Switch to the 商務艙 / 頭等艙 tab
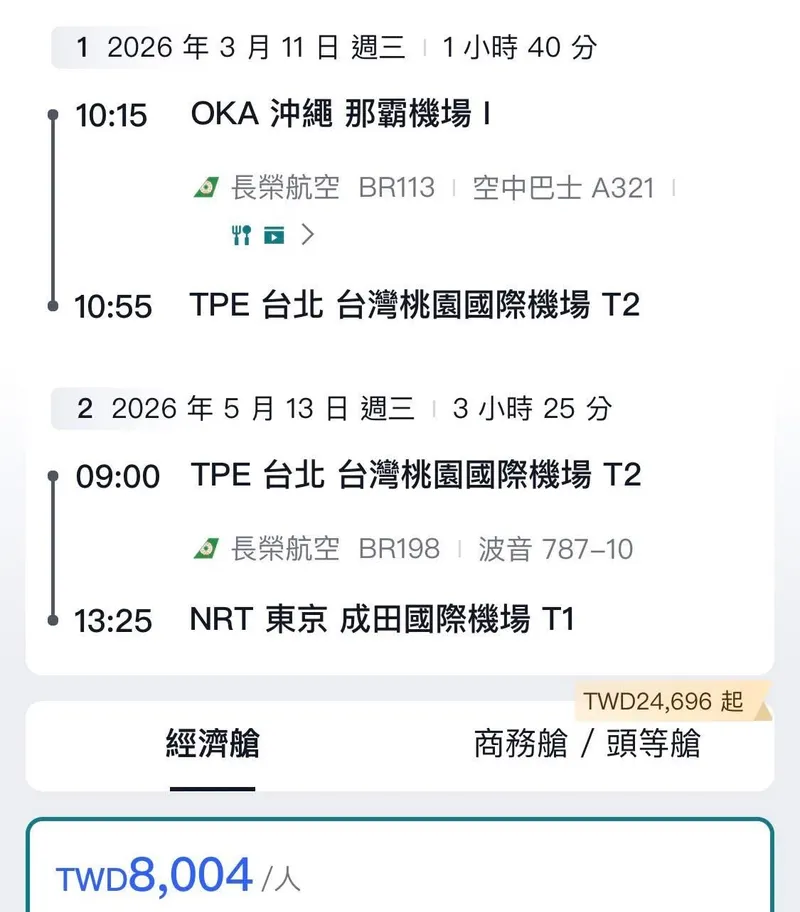The width and height of the screenshot is (800, 912). [587, 744]
